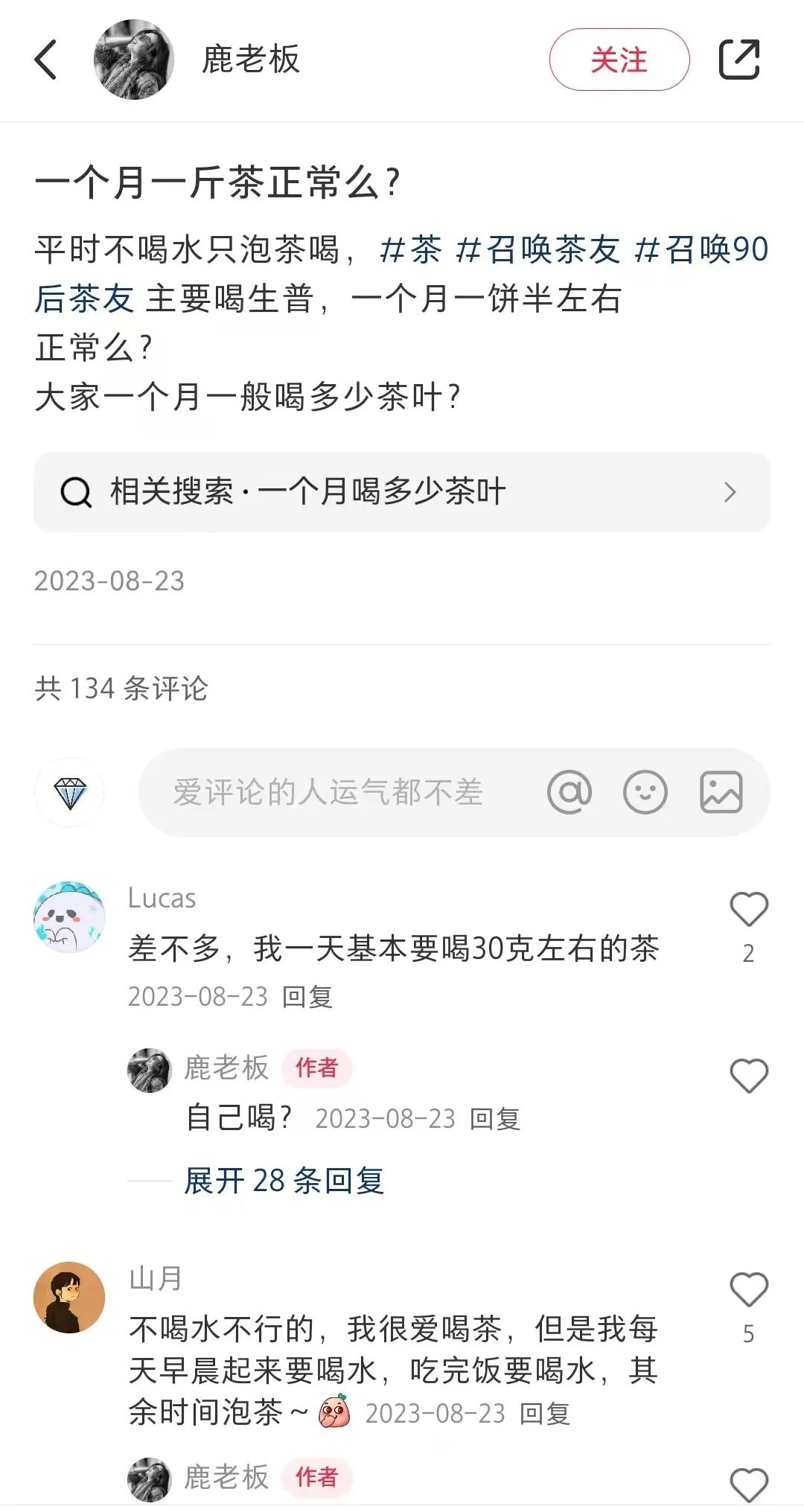Click the comment input field to write
The image size is (804, 1512).
pos(328,793)
